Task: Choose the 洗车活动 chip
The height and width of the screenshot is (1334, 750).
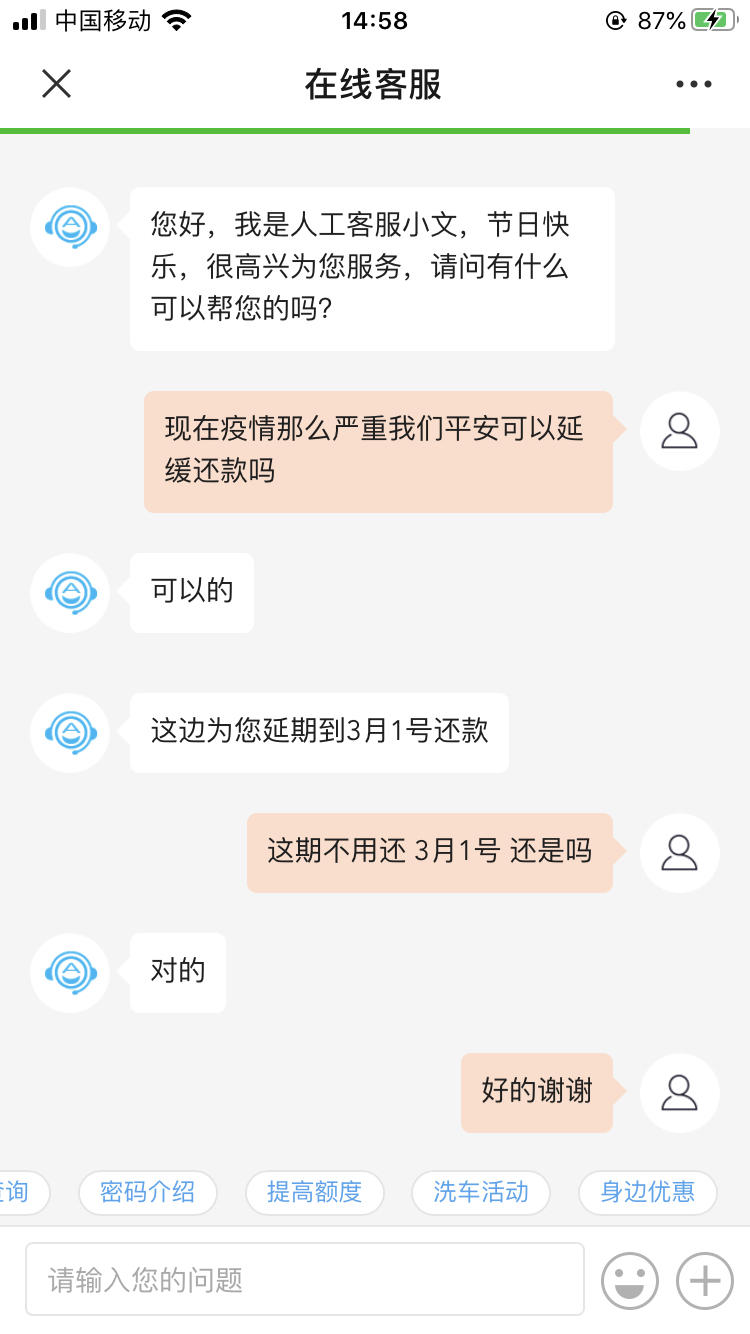Action: point(481,1192)
